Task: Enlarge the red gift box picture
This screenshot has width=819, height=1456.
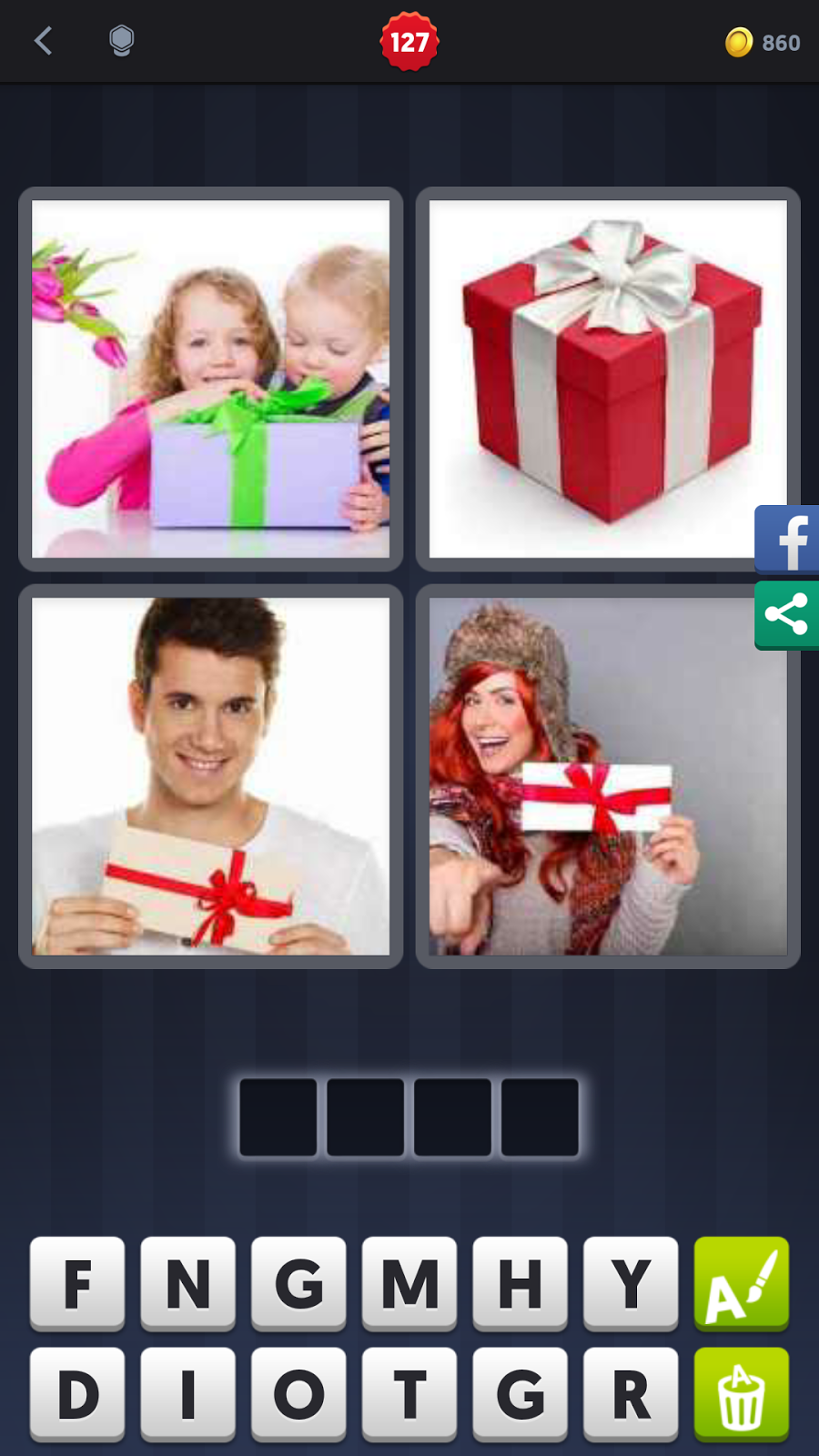Action: click(x=608, y=379)
